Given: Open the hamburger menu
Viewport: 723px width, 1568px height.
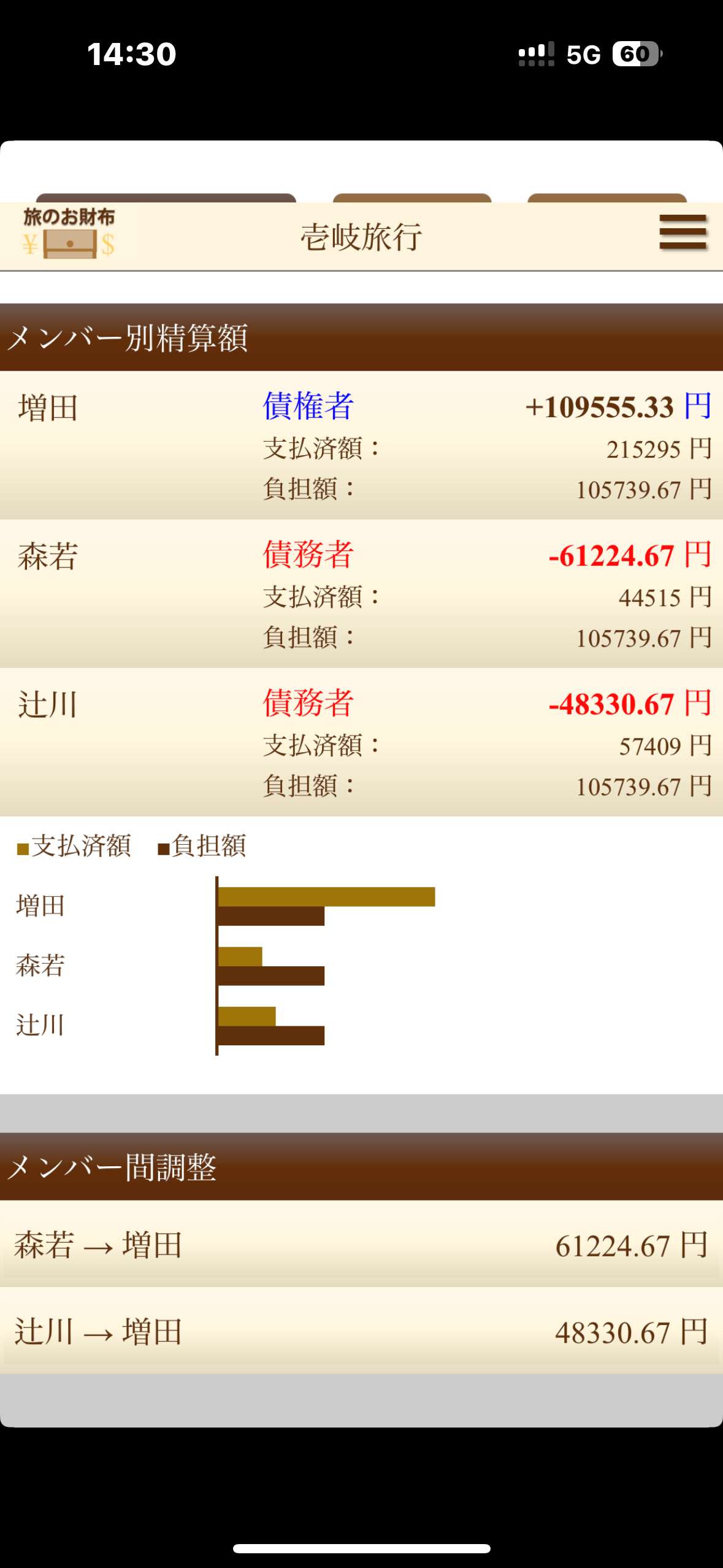Looking at the screenshot, I should point(683,233).
